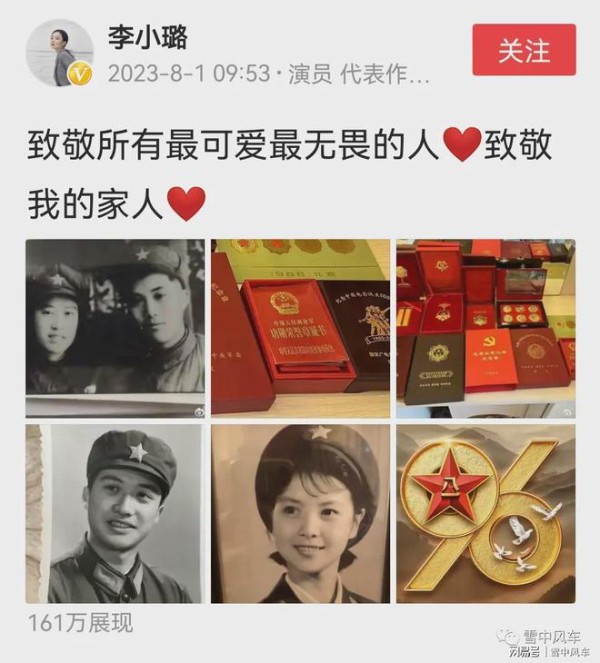Open the black-and-white couple photo

pyautogui.click(x=115, y=327)
